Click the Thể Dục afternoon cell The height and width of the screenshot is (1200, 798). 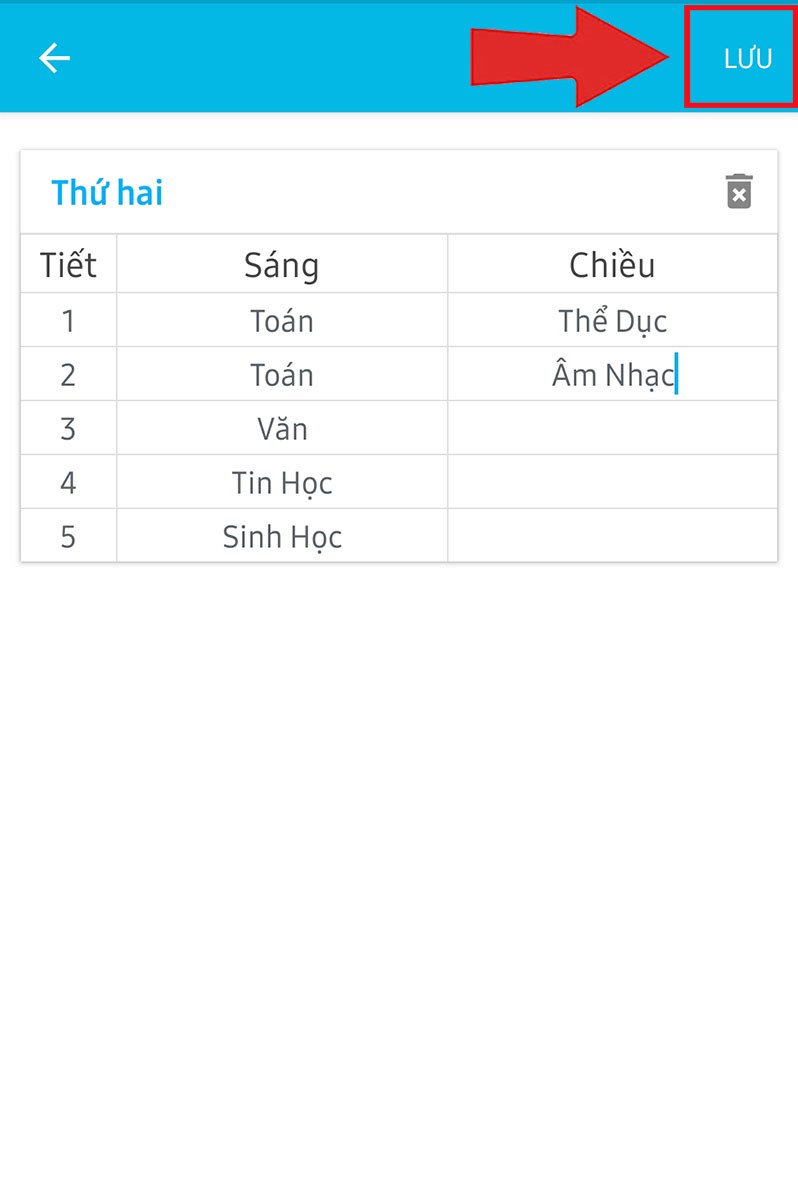pos(612,320)
